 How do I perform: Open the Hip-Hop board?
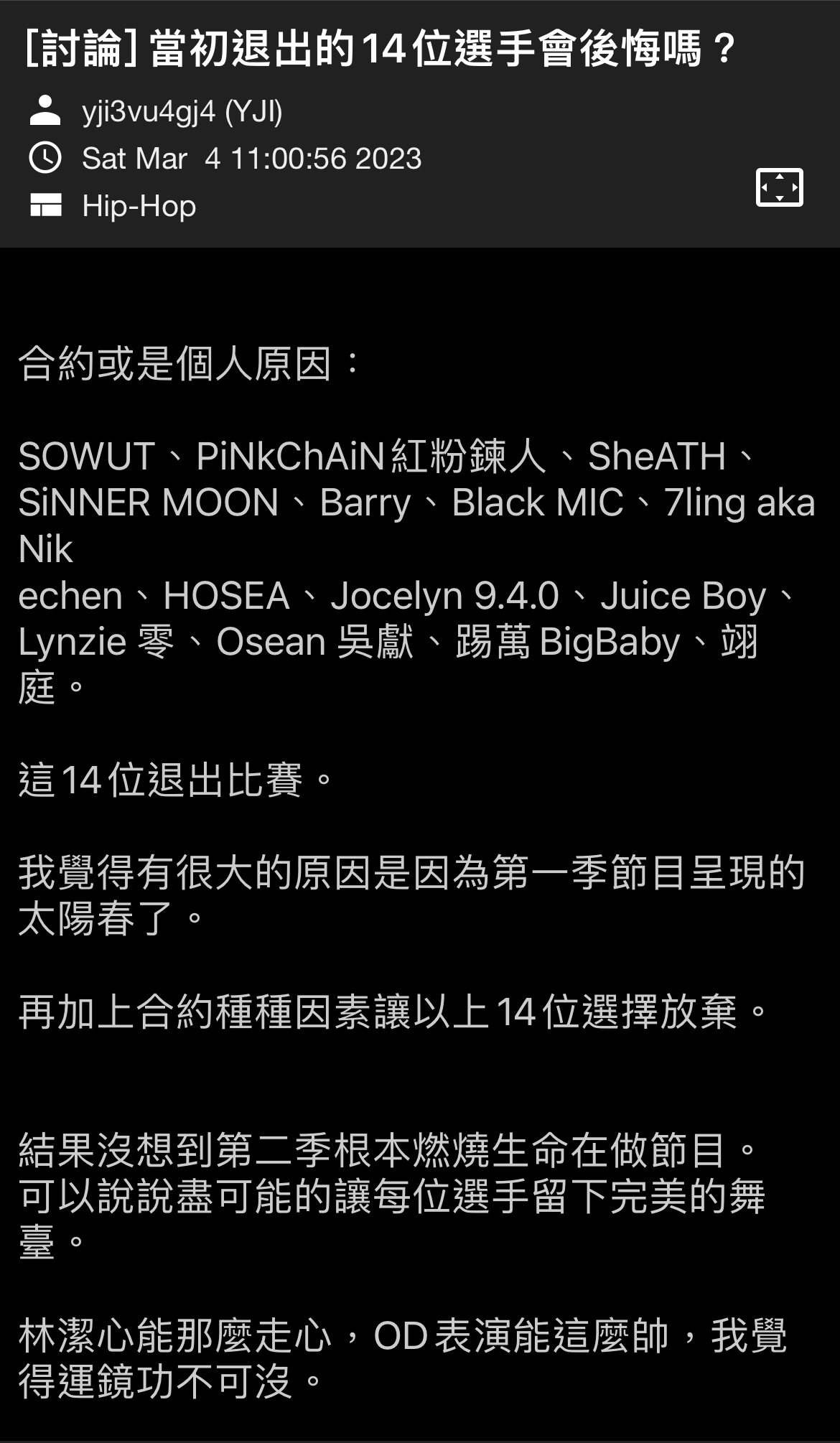(139, 206)
